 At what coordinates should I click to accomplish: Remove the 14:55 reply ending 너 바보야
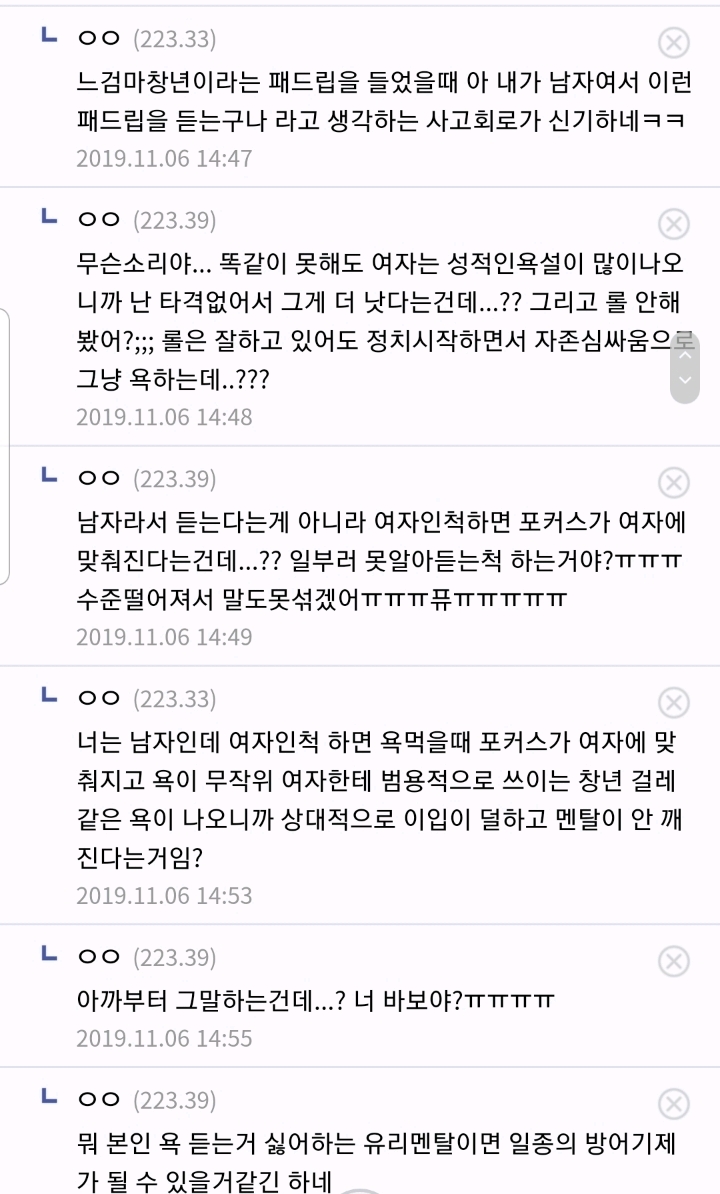click(x=675, y=962)
